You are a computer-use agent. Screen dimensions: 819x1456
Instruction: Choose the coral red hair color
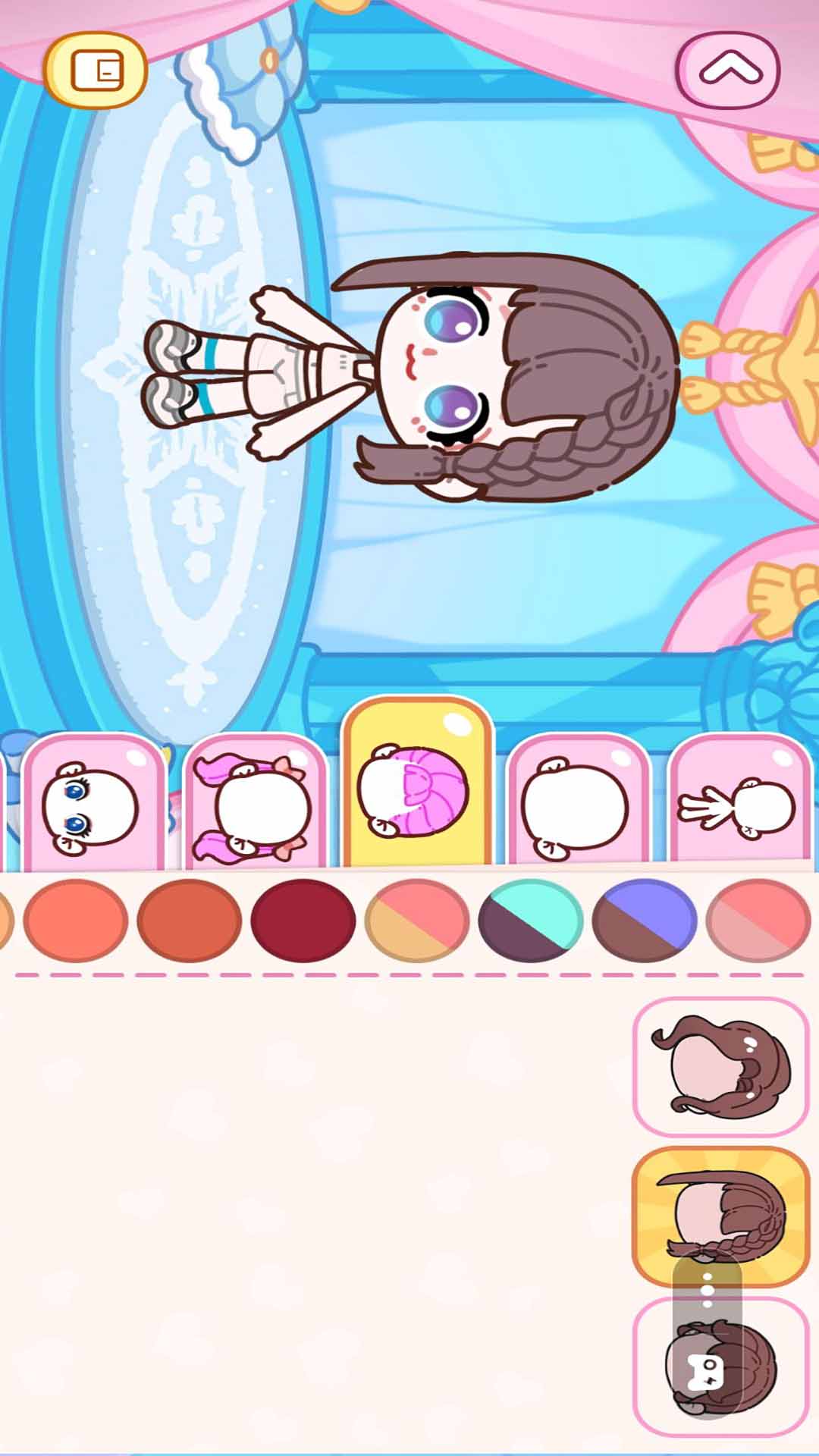[75, 921]
